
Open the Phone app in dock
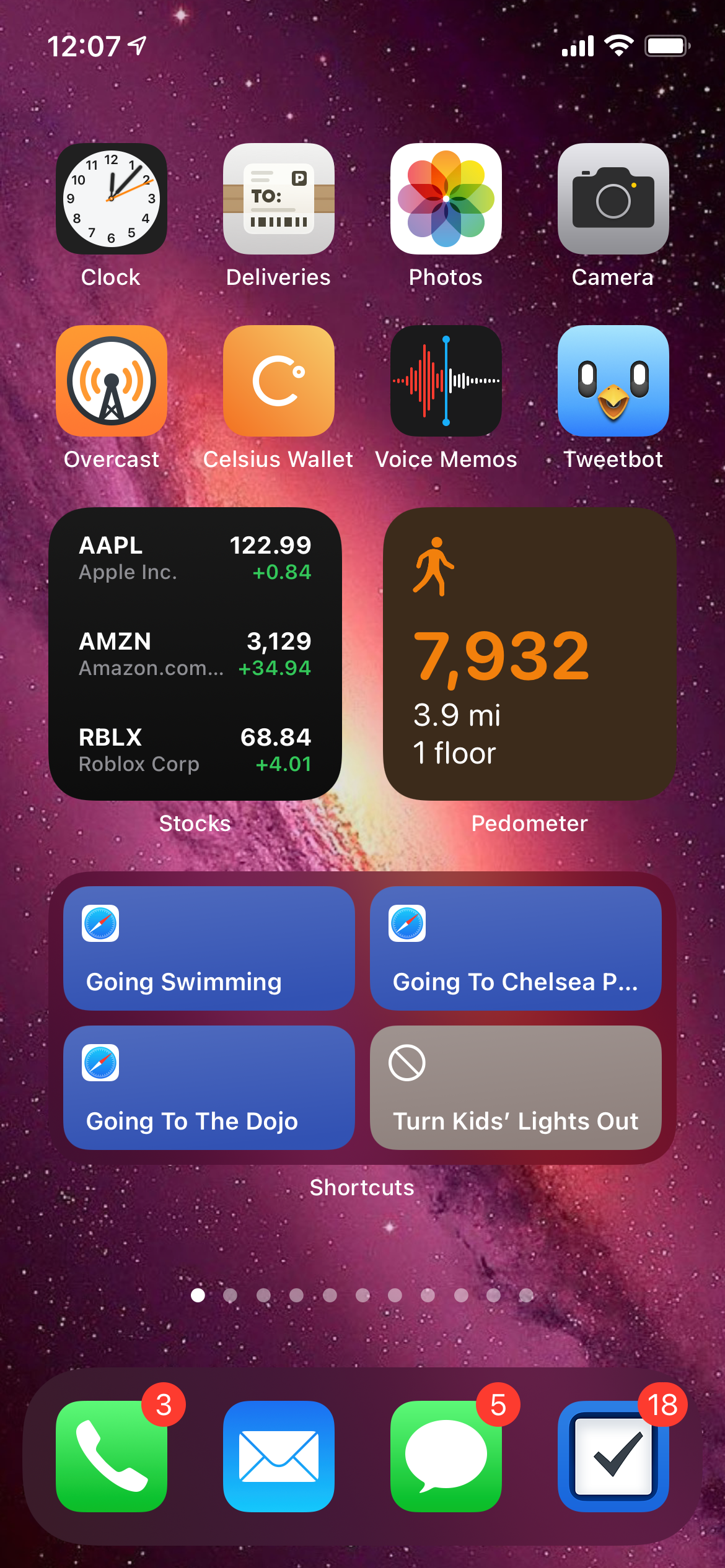112,1456
